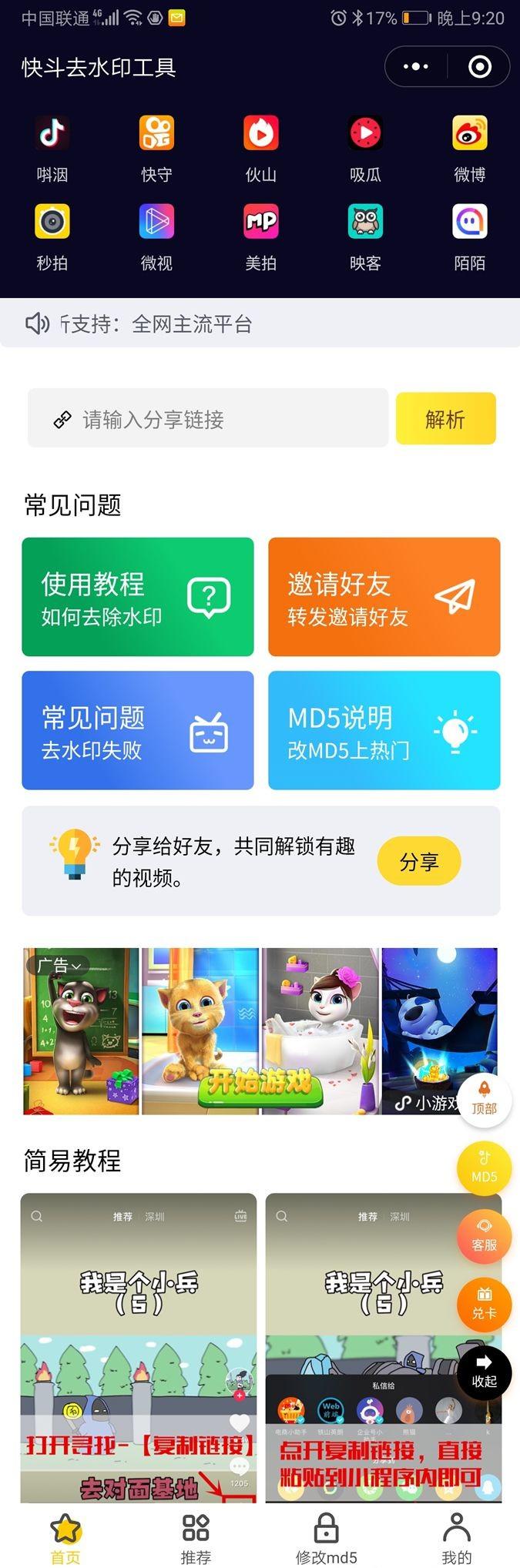Screen dimensions: 520x1568
Task: Open the 使用教程 card
Action: pyautogui.click(x=137, y=597)
